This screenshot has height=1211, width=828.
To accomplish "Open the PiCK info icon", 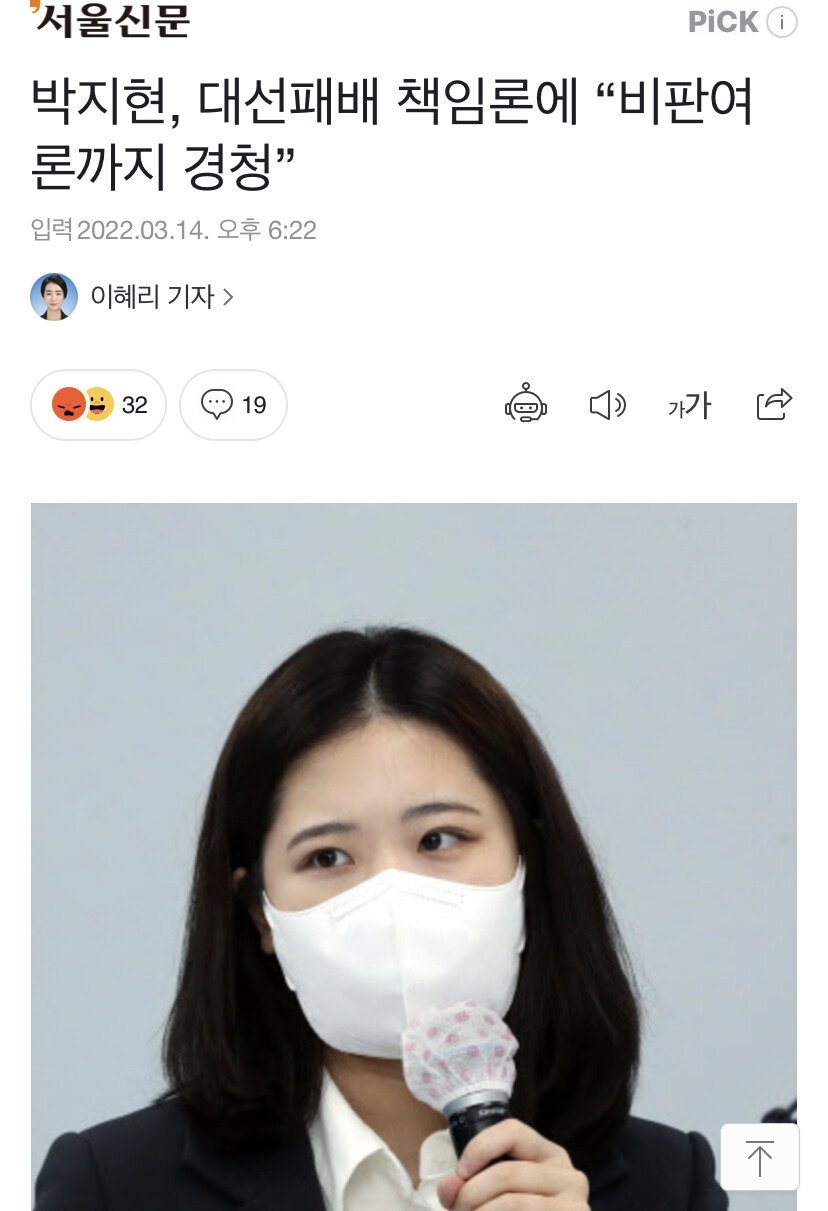I will click(x=782, y=22).
